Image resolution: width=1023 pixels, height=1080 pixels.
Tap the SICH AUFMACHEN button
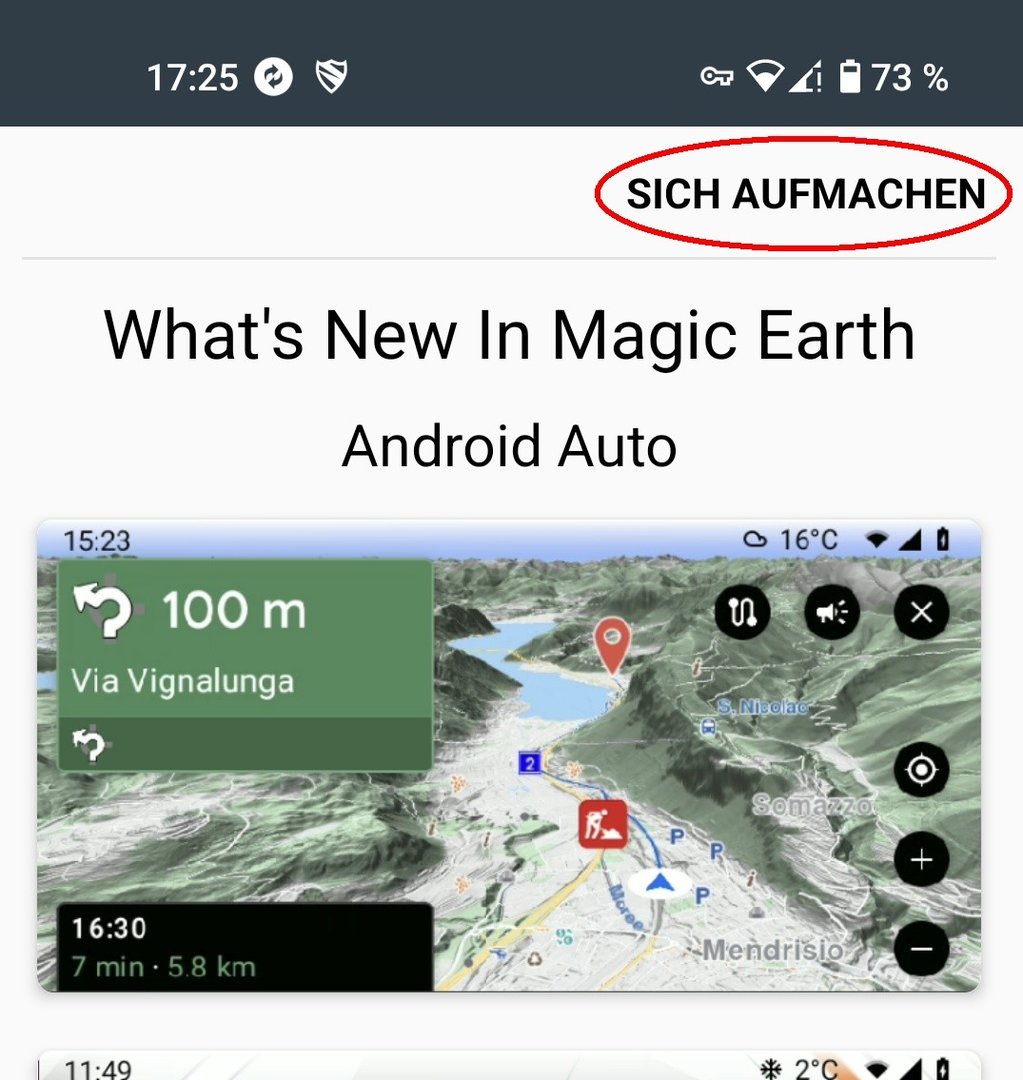click(x=805, y=194)
